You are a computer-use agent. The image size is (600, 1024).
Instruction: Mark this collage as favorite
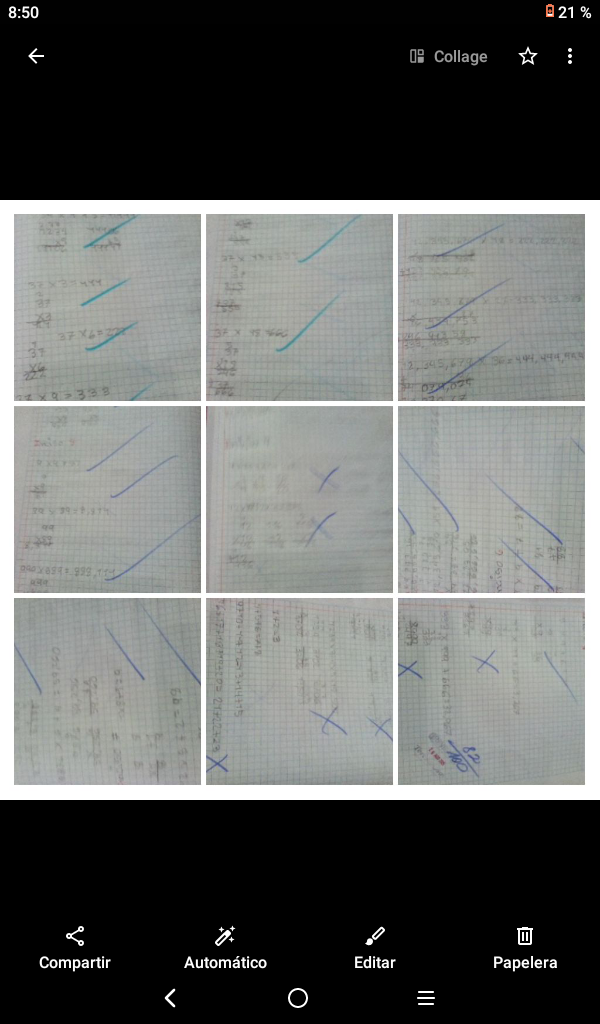[528, 56]
